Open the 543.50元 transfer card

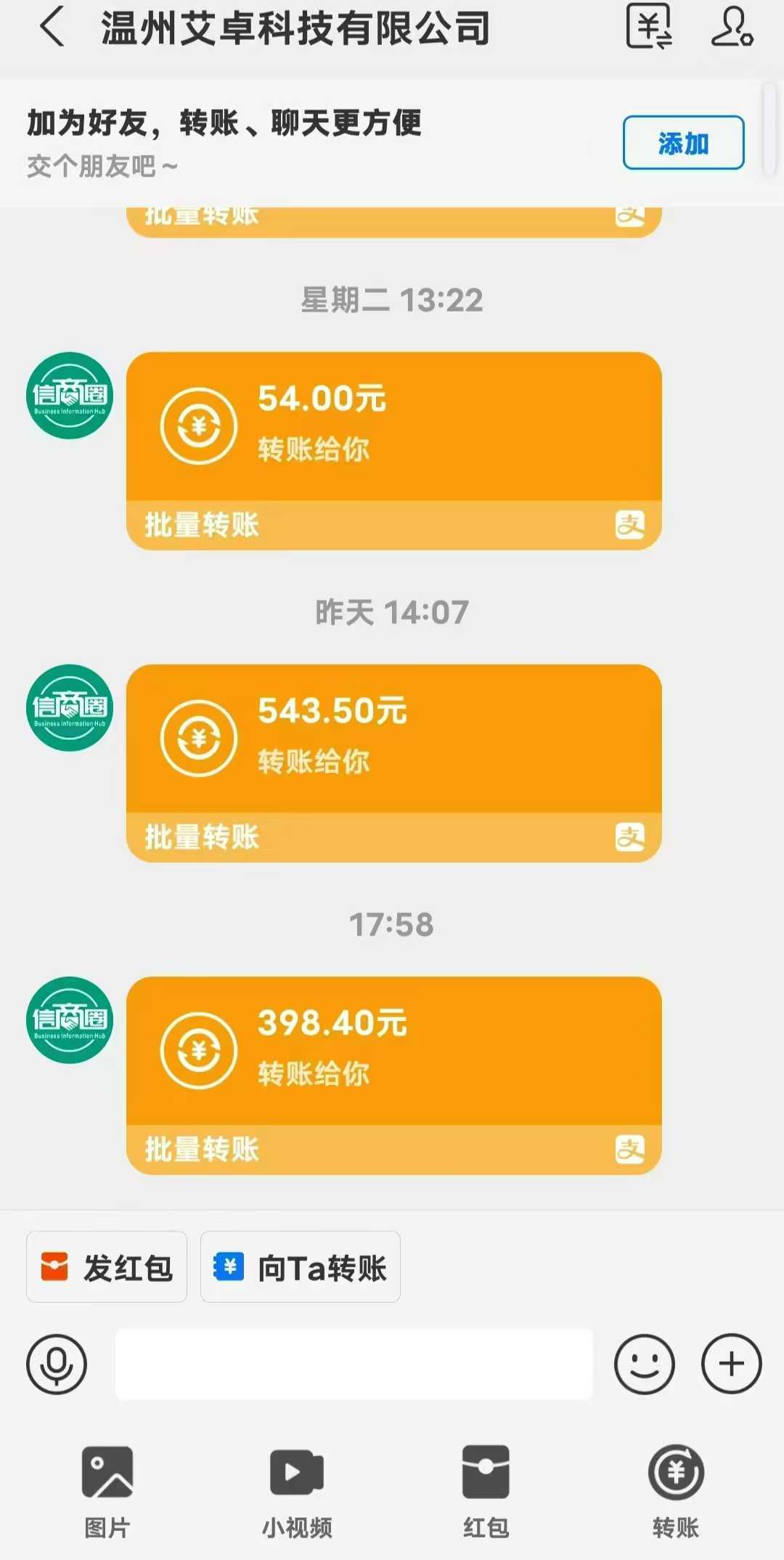point(394,763)
